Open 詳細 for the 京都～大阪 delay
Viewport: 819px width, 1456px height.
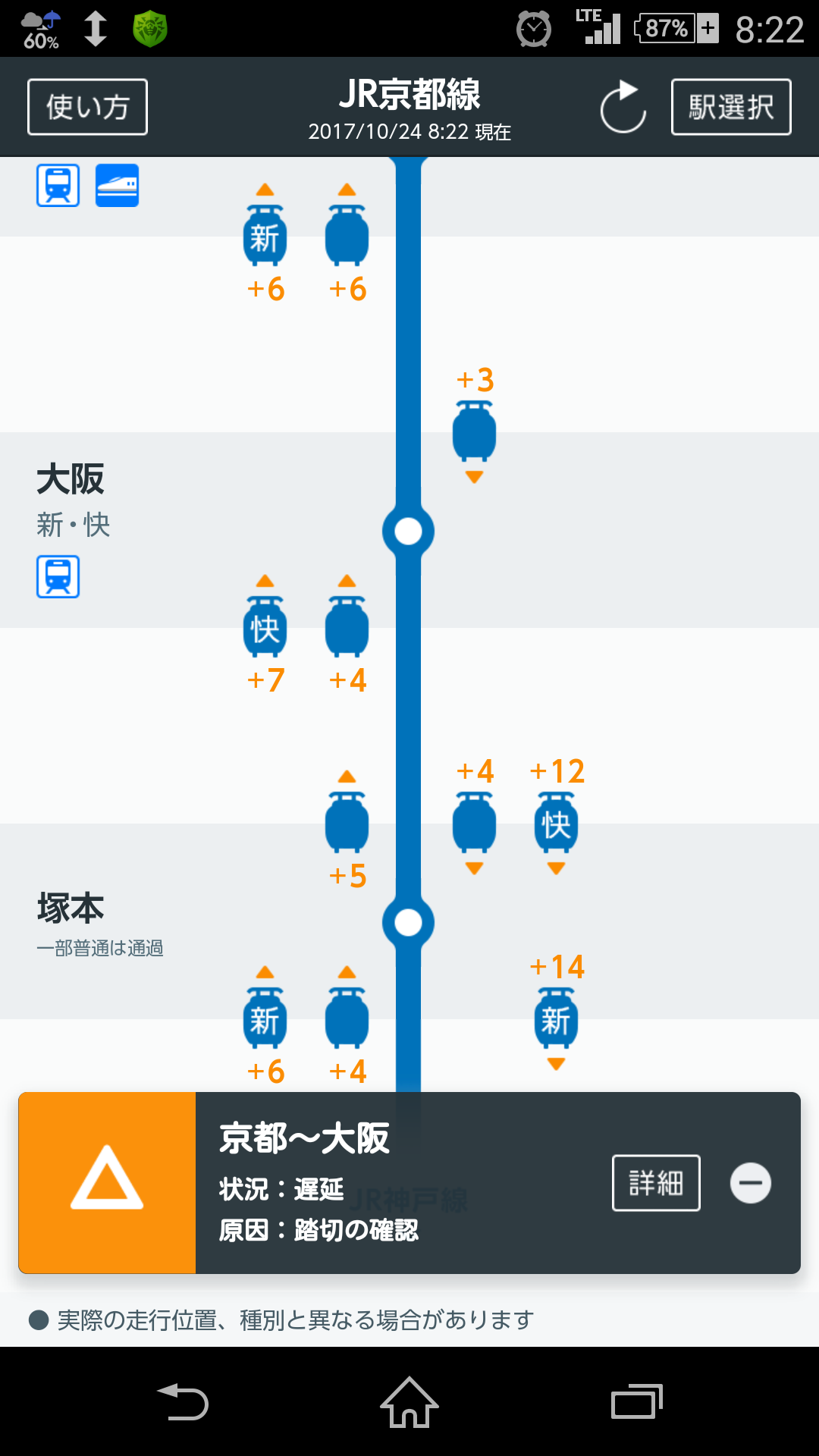(656, 1183)
